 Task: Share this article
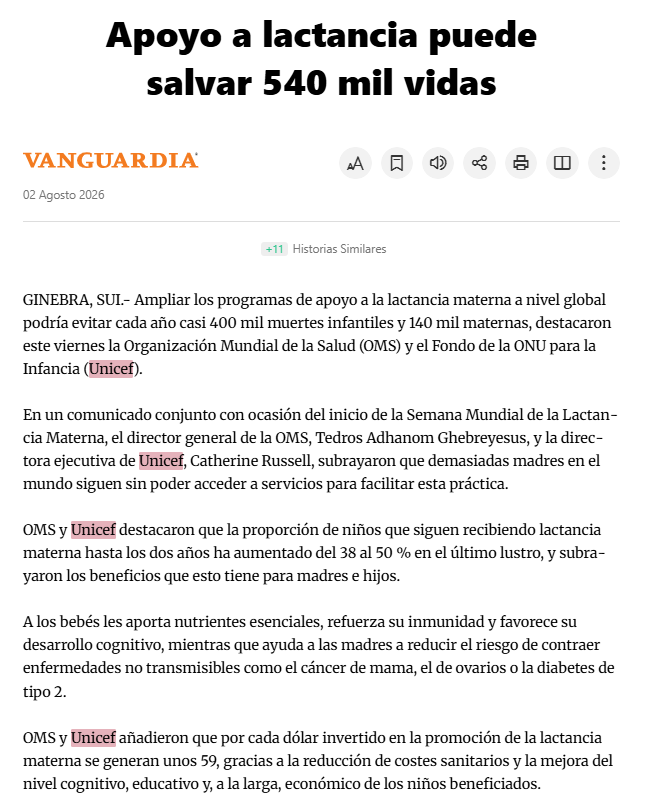(479, 163)
